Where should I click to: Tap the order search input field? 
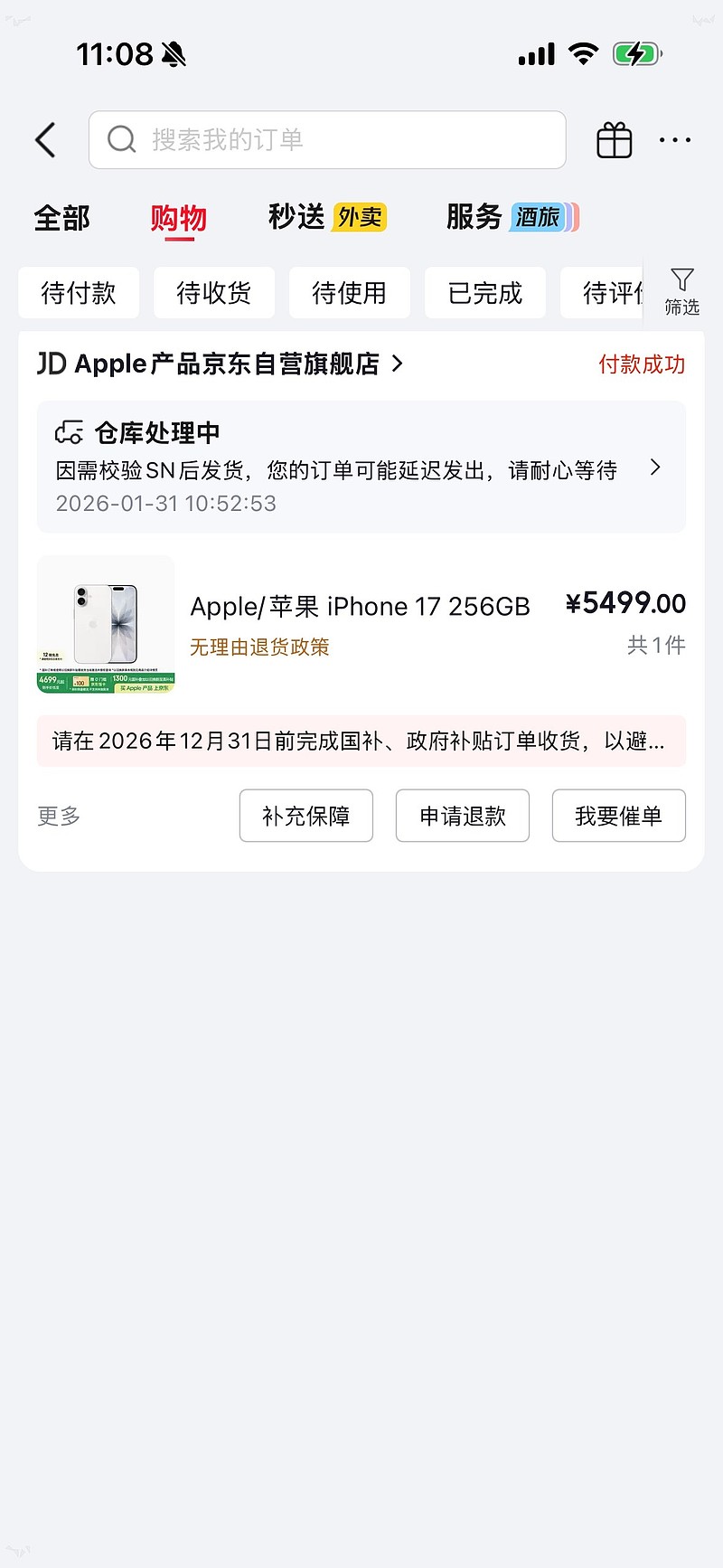[325, 140]
